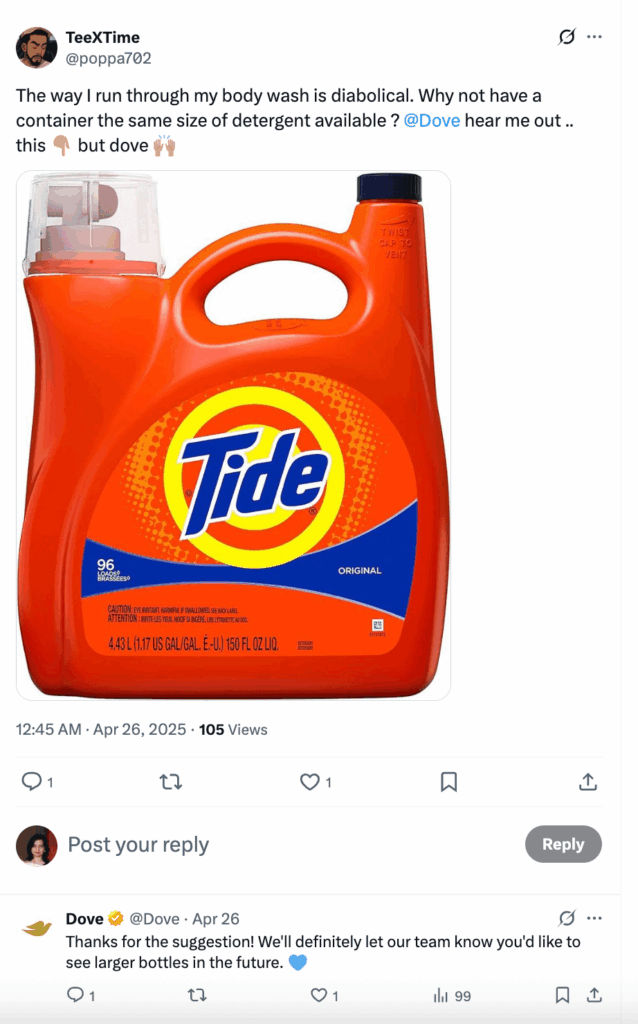Share TeeXTime's post
The width and height of the screenshot is (638, 1024).
(588, 782)
